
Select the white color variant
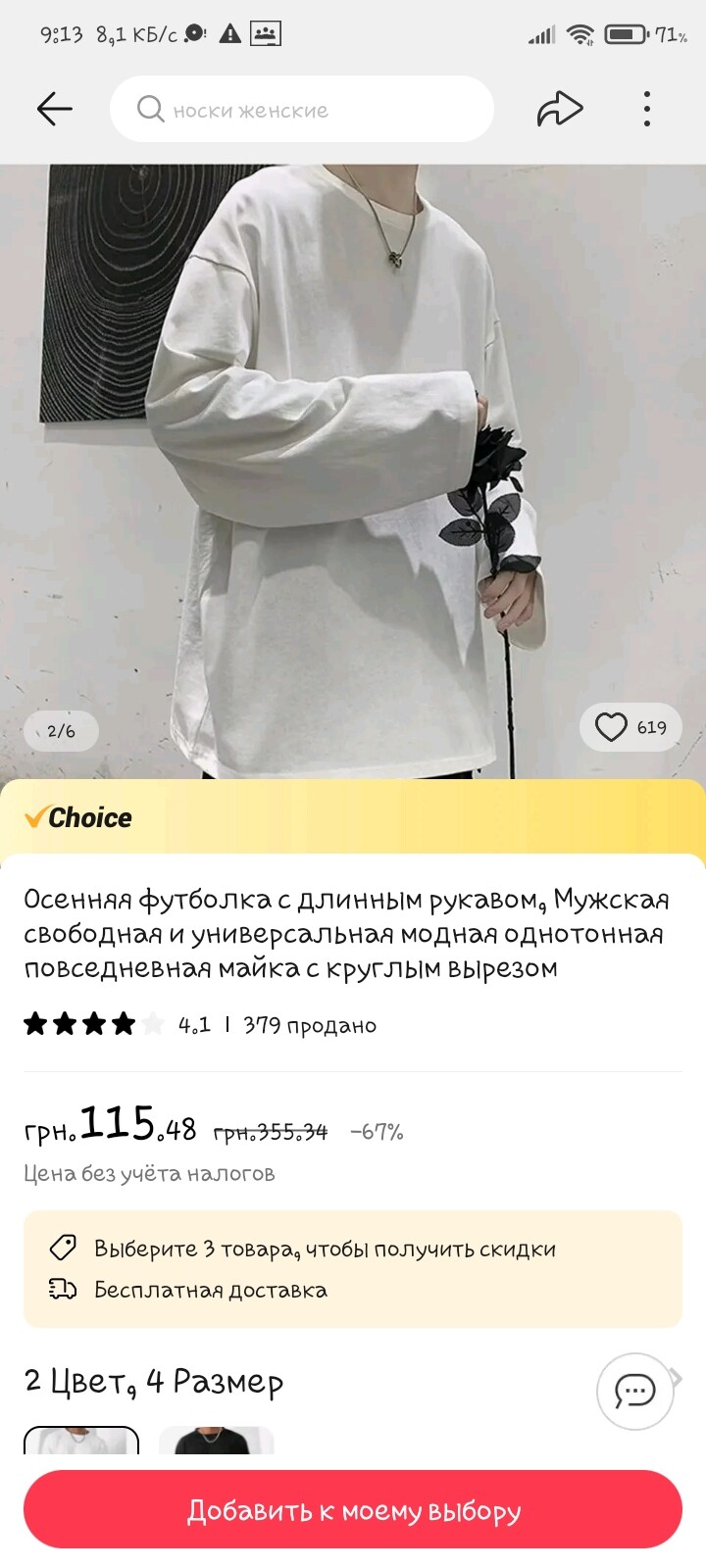click(x=81, y=1441)
